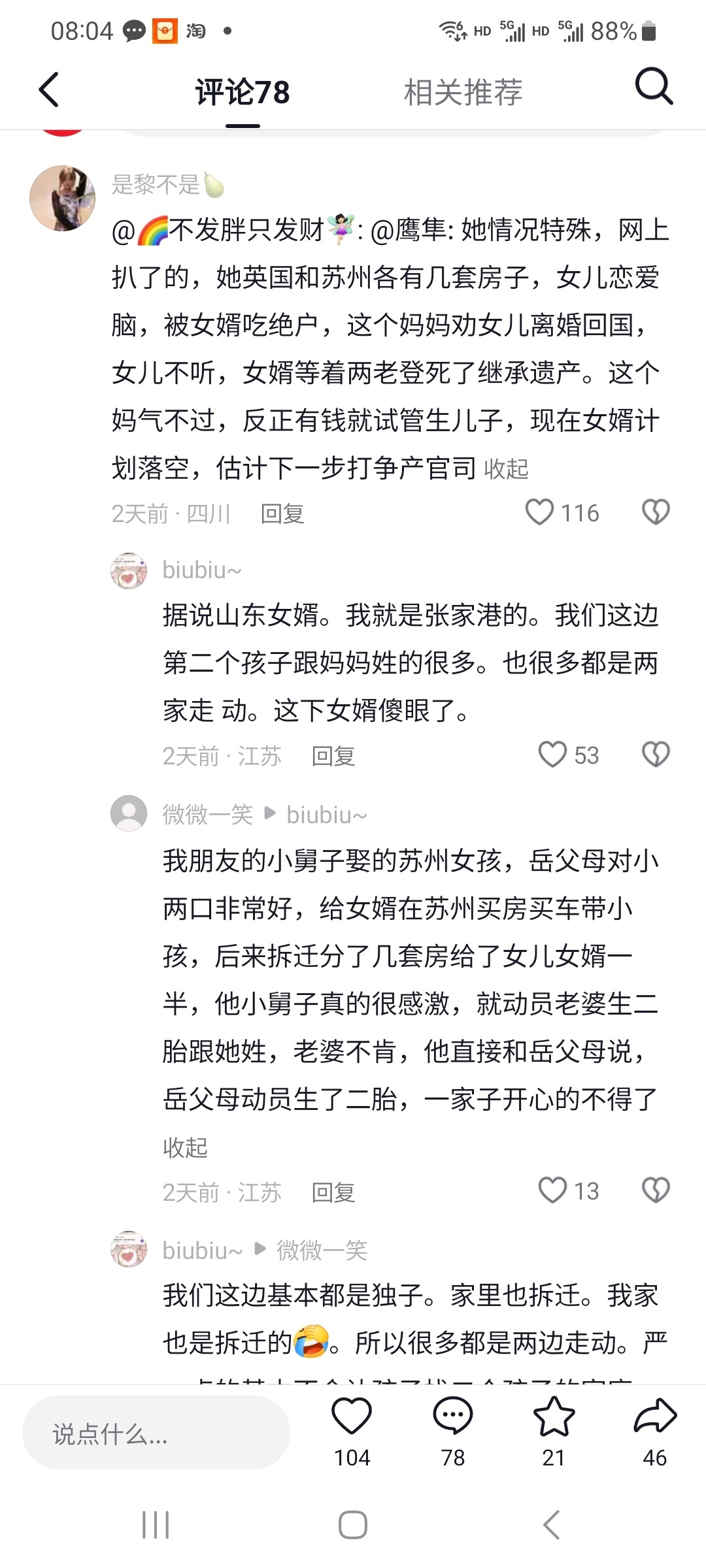Reply to 是黎不是's comment

click(x=282, y=514)
